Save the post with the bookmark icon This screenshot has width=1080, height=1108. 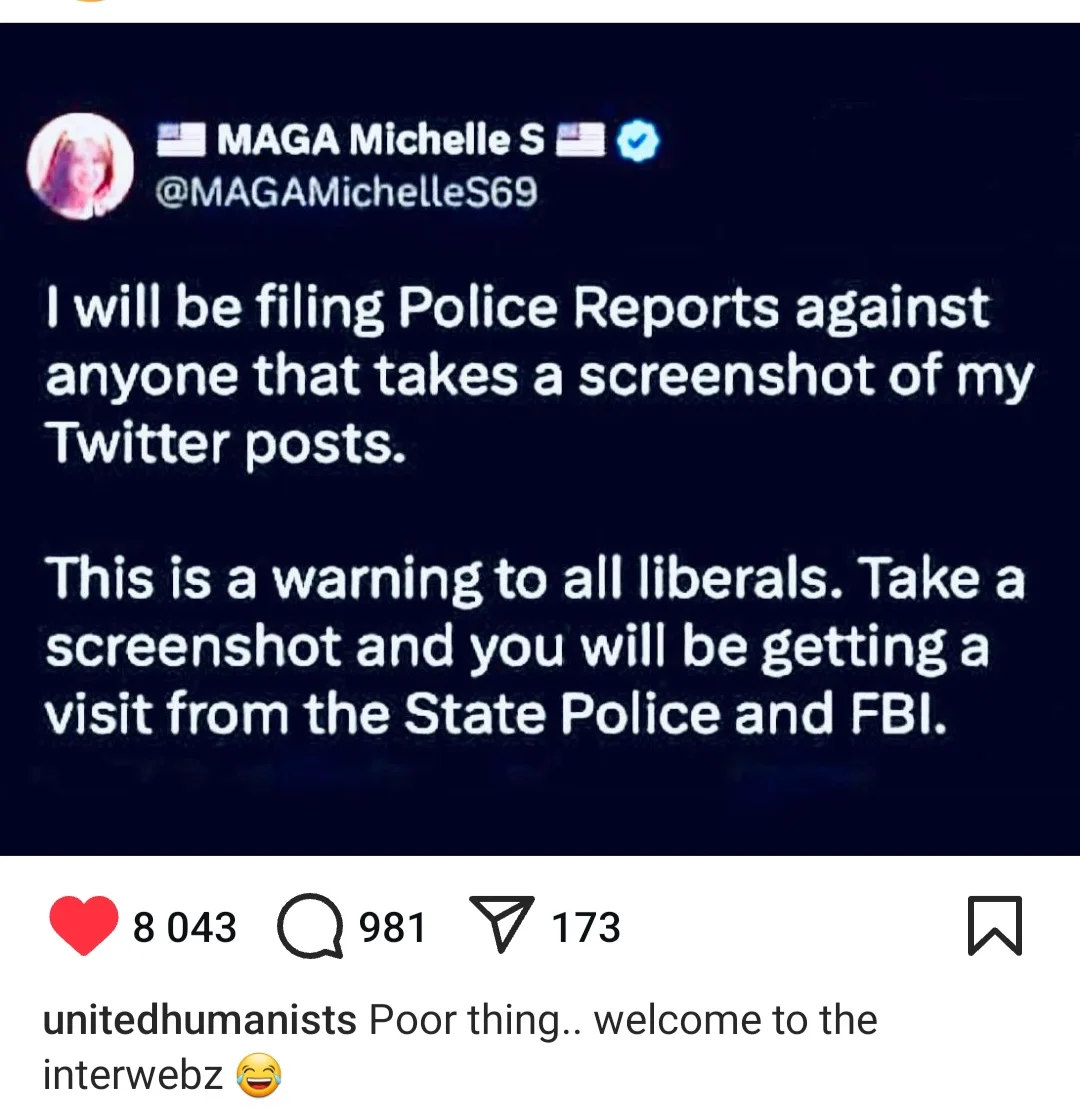tap(995, 926)
